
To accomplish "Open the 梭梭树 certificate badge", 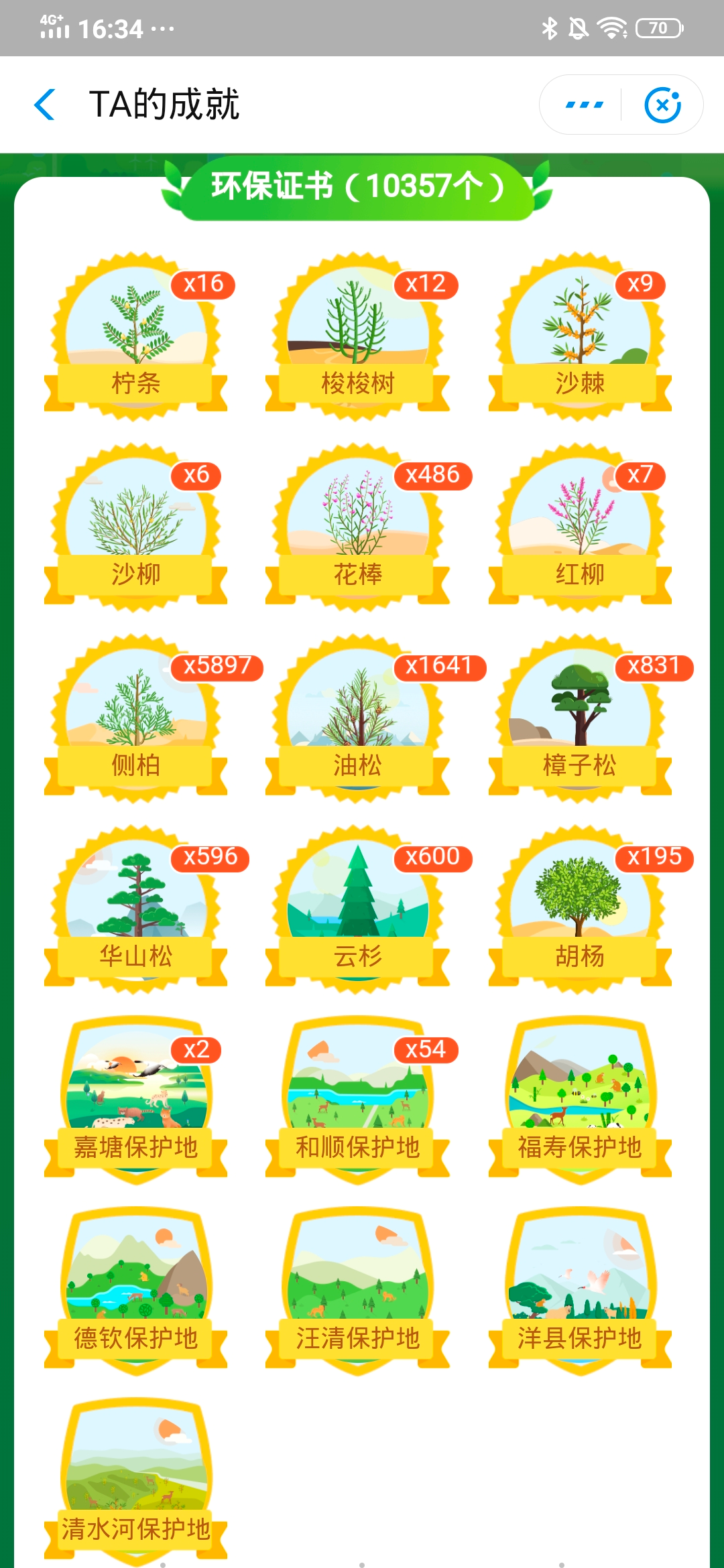I will tap(357, 335).
